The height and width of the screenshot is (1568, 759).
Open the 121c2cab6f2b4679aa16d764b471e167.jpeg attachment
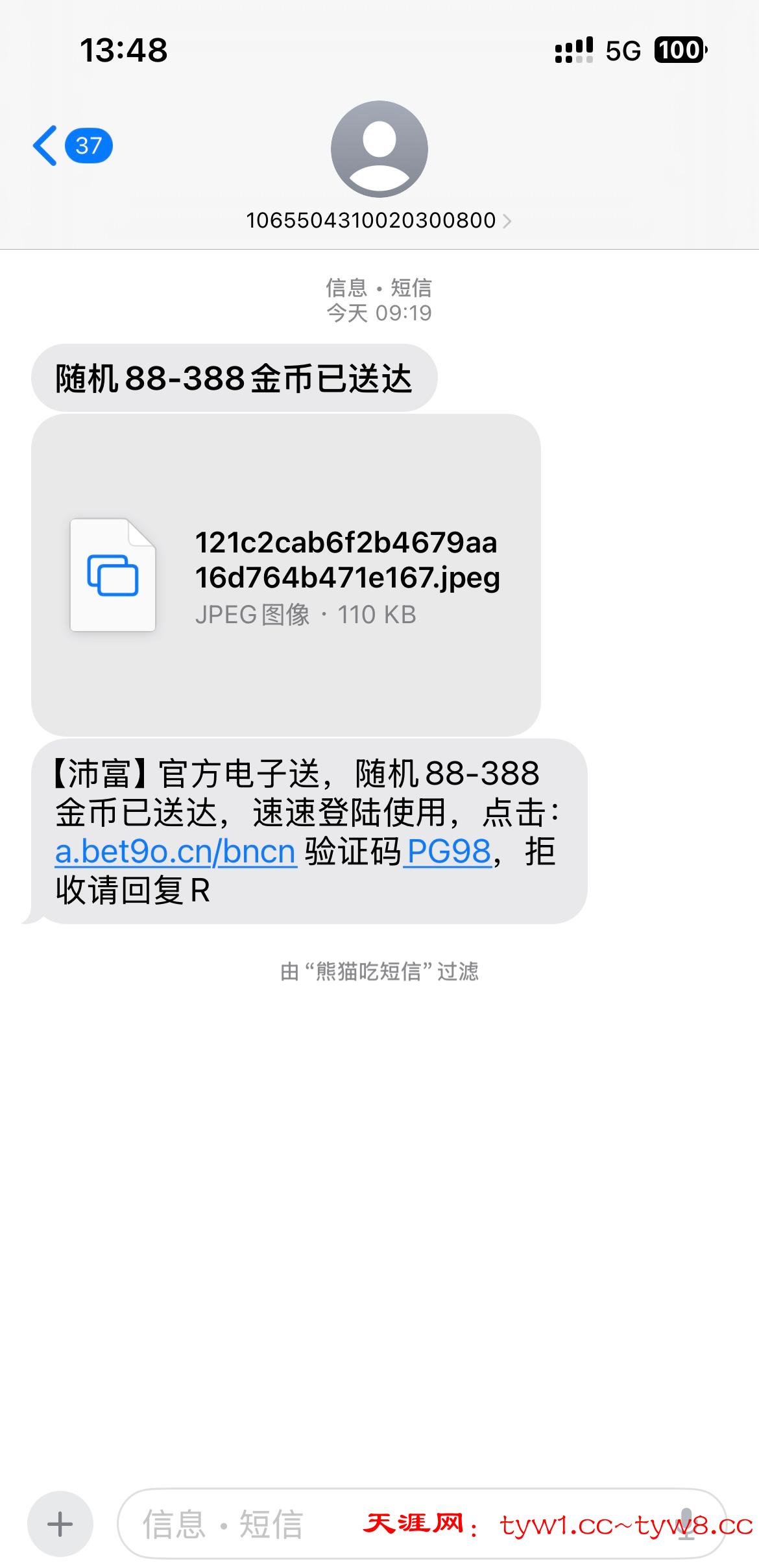point(285,575)
